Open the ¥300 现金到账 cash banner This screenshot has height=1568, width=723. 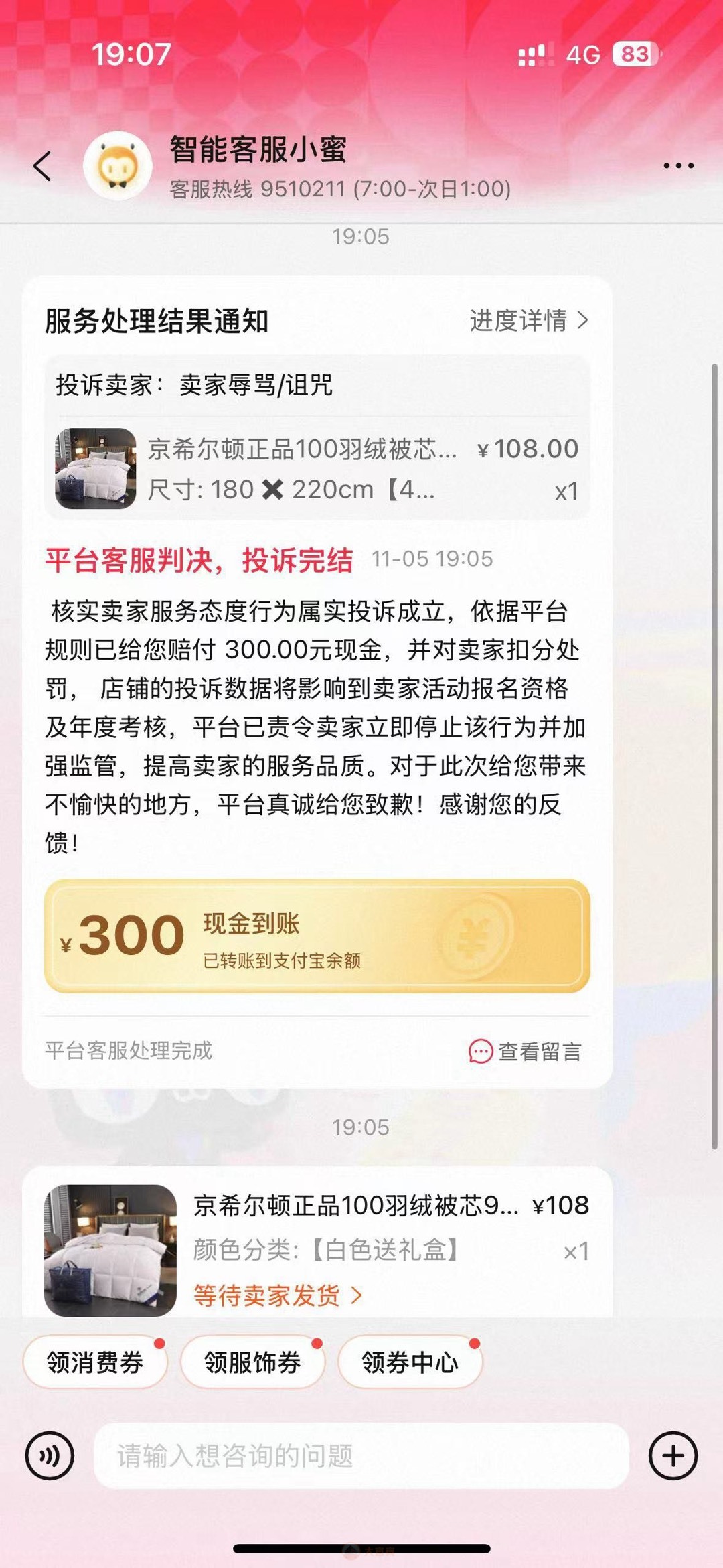(317, 935)
